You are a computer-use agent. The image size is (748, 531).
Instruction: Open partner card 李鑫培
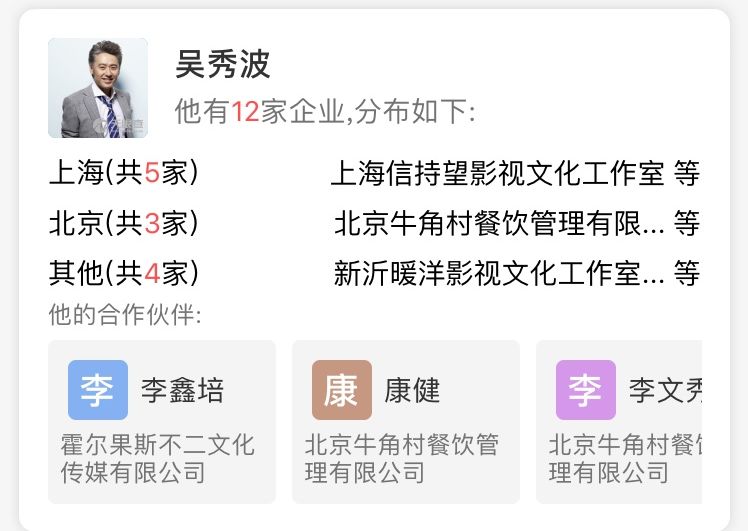[x=162, y=422]
